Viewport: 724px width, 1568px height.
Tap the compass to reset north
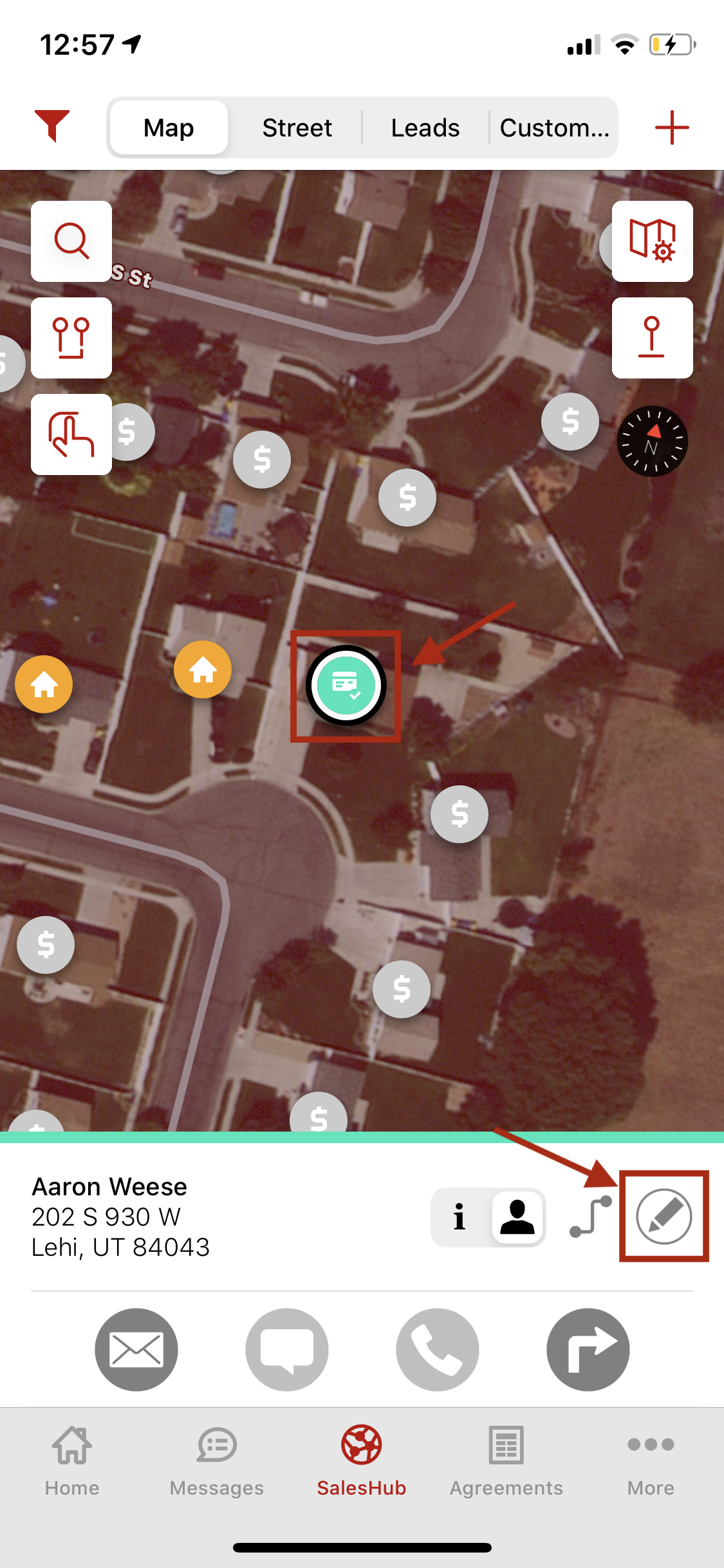(x=652, y=442)
